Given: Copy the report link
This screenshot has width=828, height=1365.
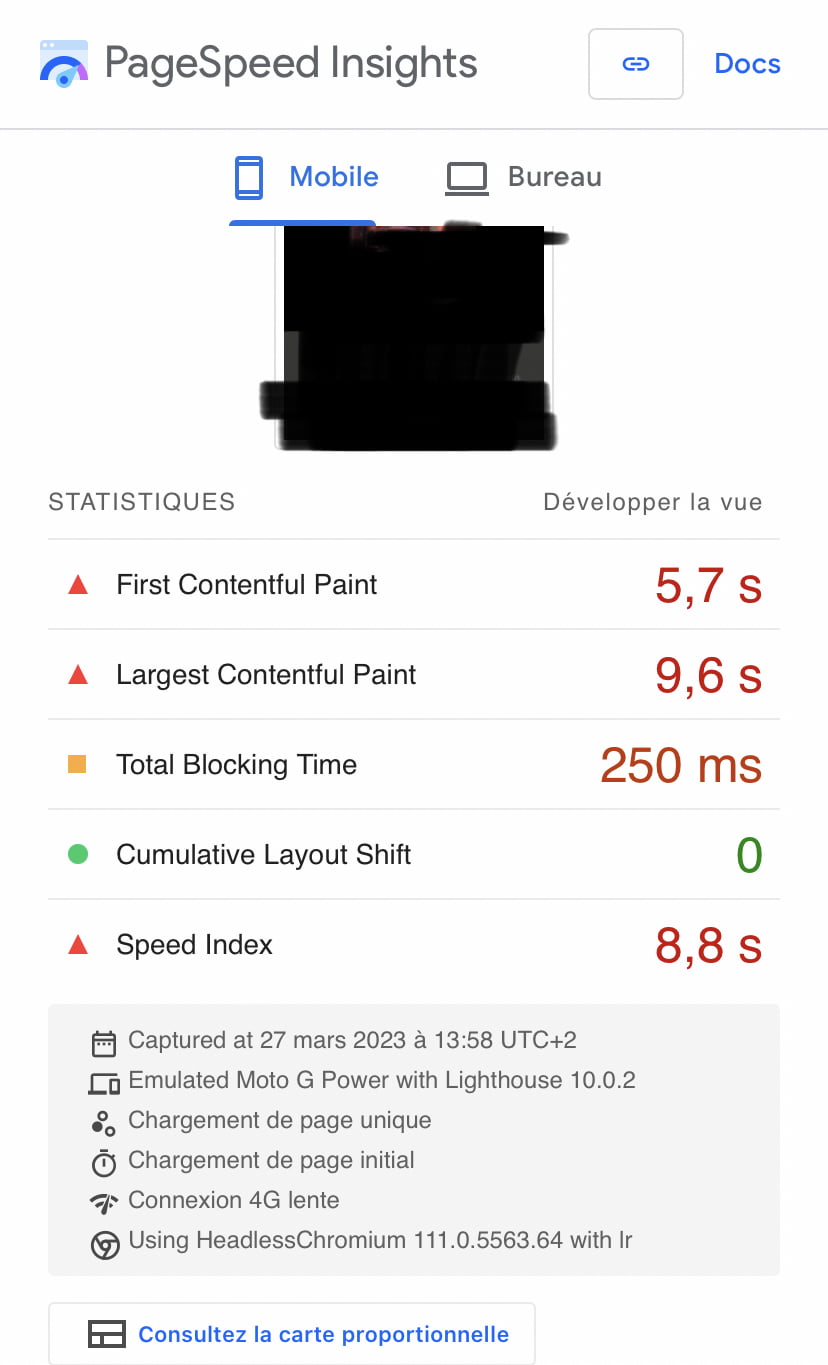Looking at the screenshot, I should coord(635,64).
